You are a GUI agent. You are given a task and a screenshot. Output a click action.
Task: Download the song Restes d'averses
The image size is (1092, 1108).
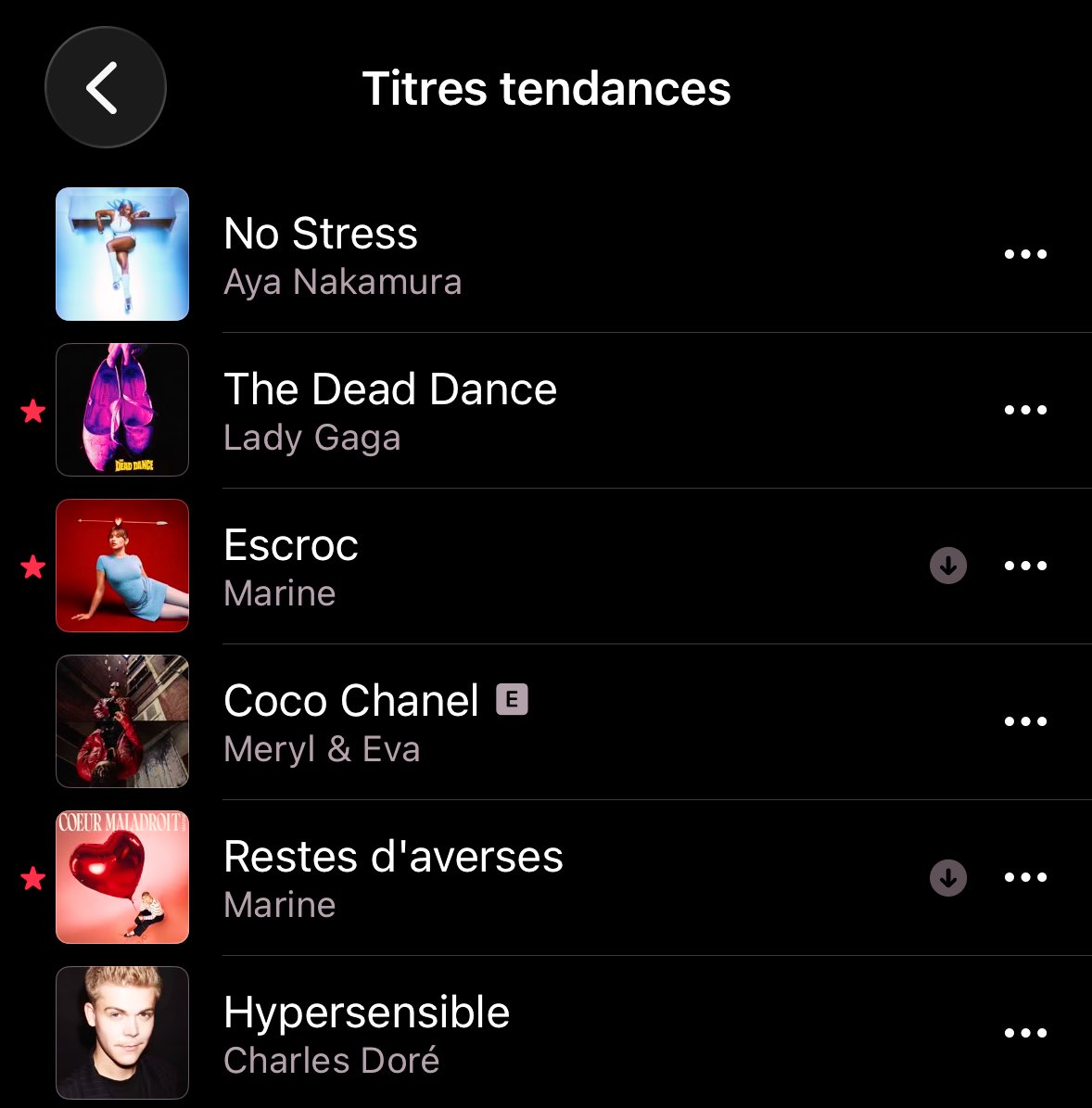pos(947,877)
